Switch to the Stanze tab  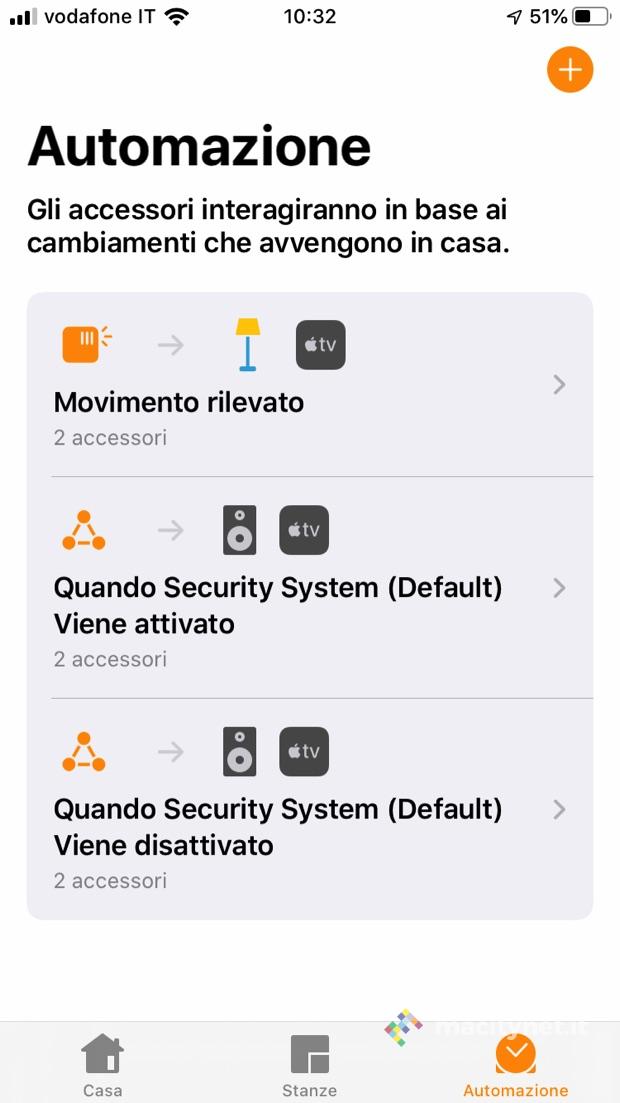pos(309,1065)
